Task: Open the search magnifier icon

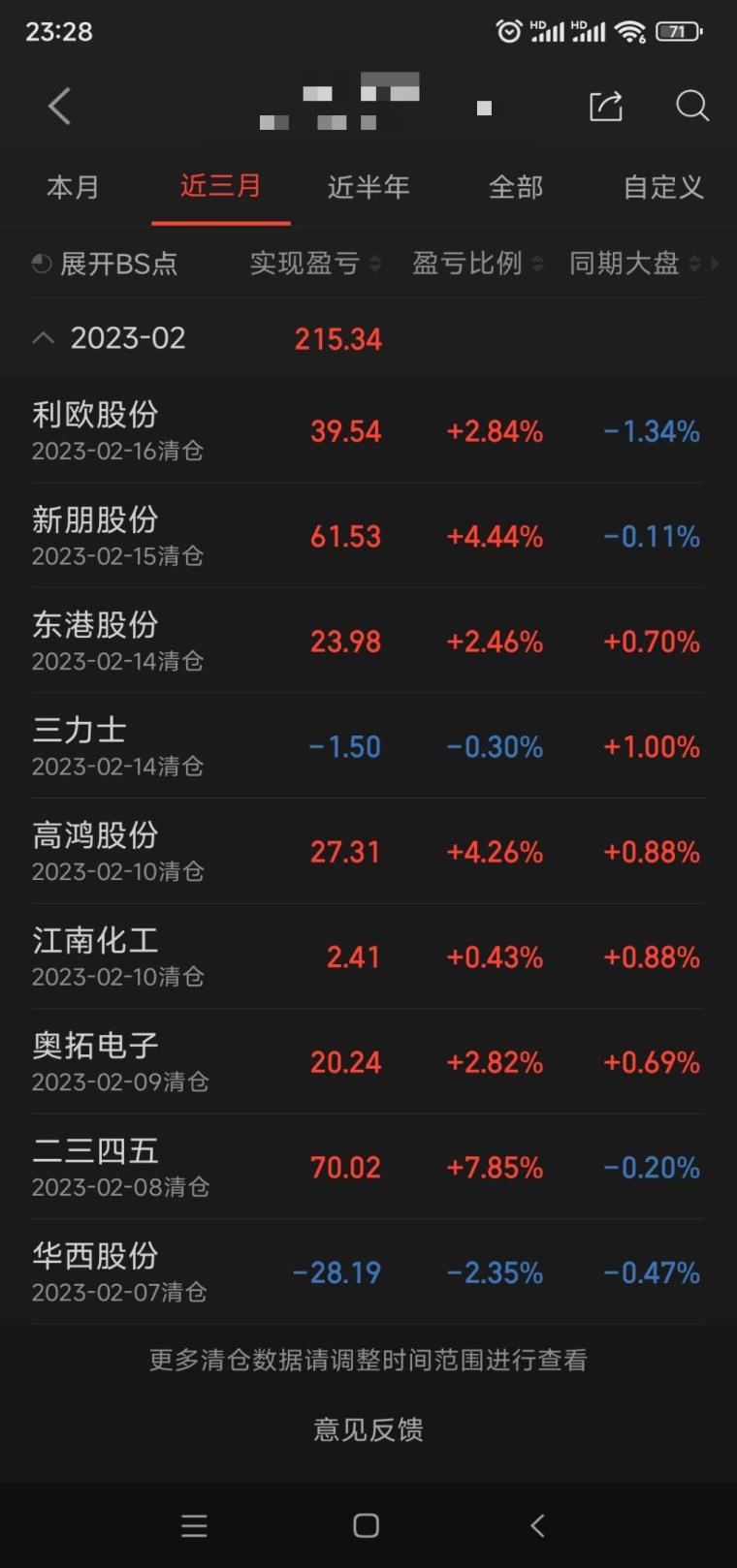Action: (691, 106)
